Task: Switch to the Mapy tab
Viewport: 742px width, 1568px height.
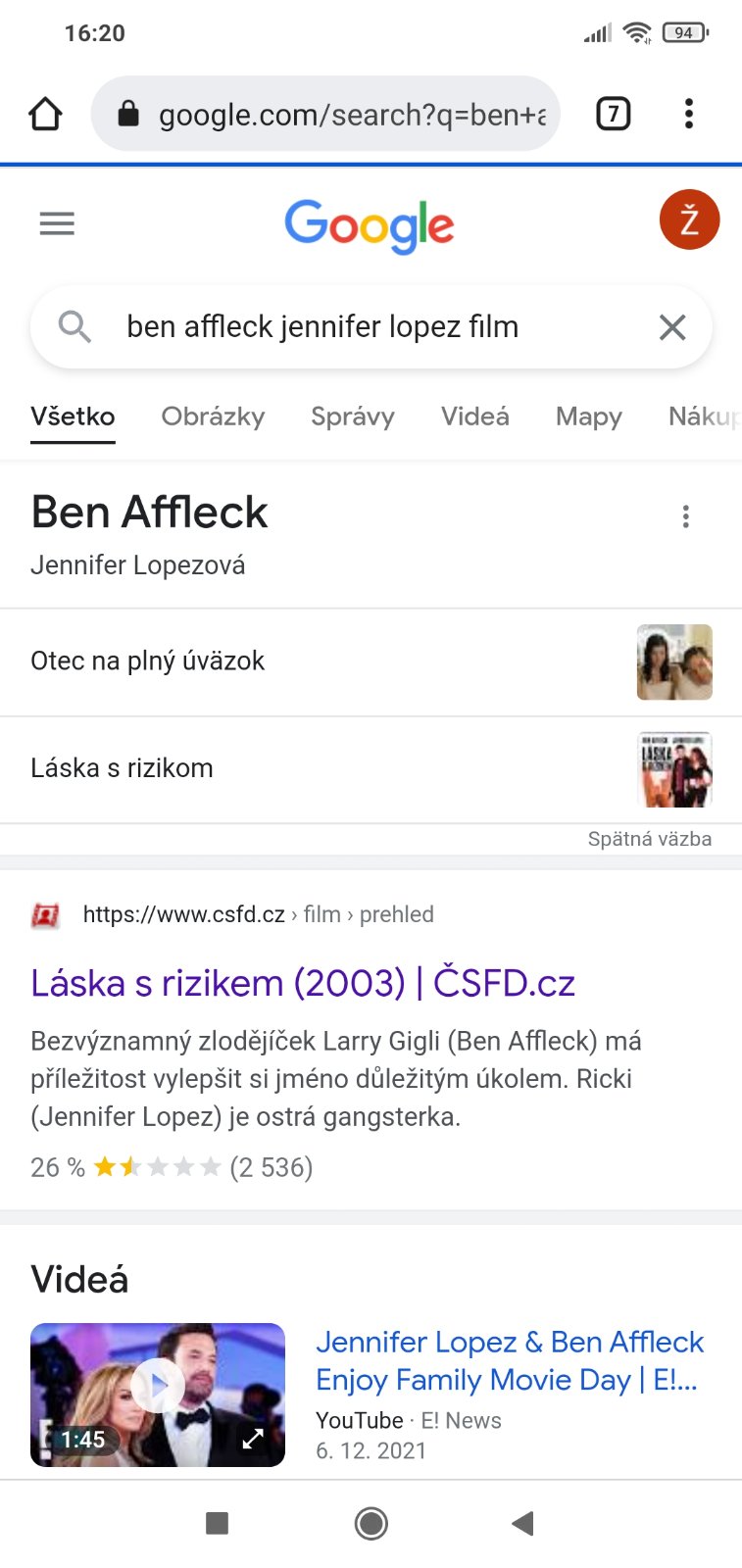Action: click(x=589, y=416)
